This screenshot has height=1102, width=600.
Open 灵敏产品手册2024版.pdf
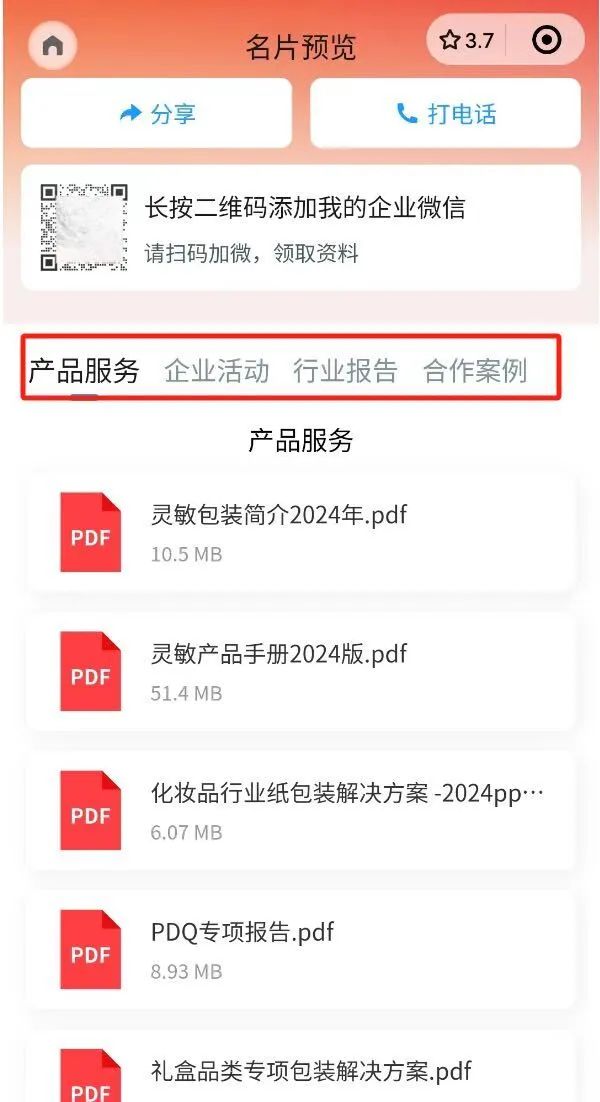pos(300,671)
